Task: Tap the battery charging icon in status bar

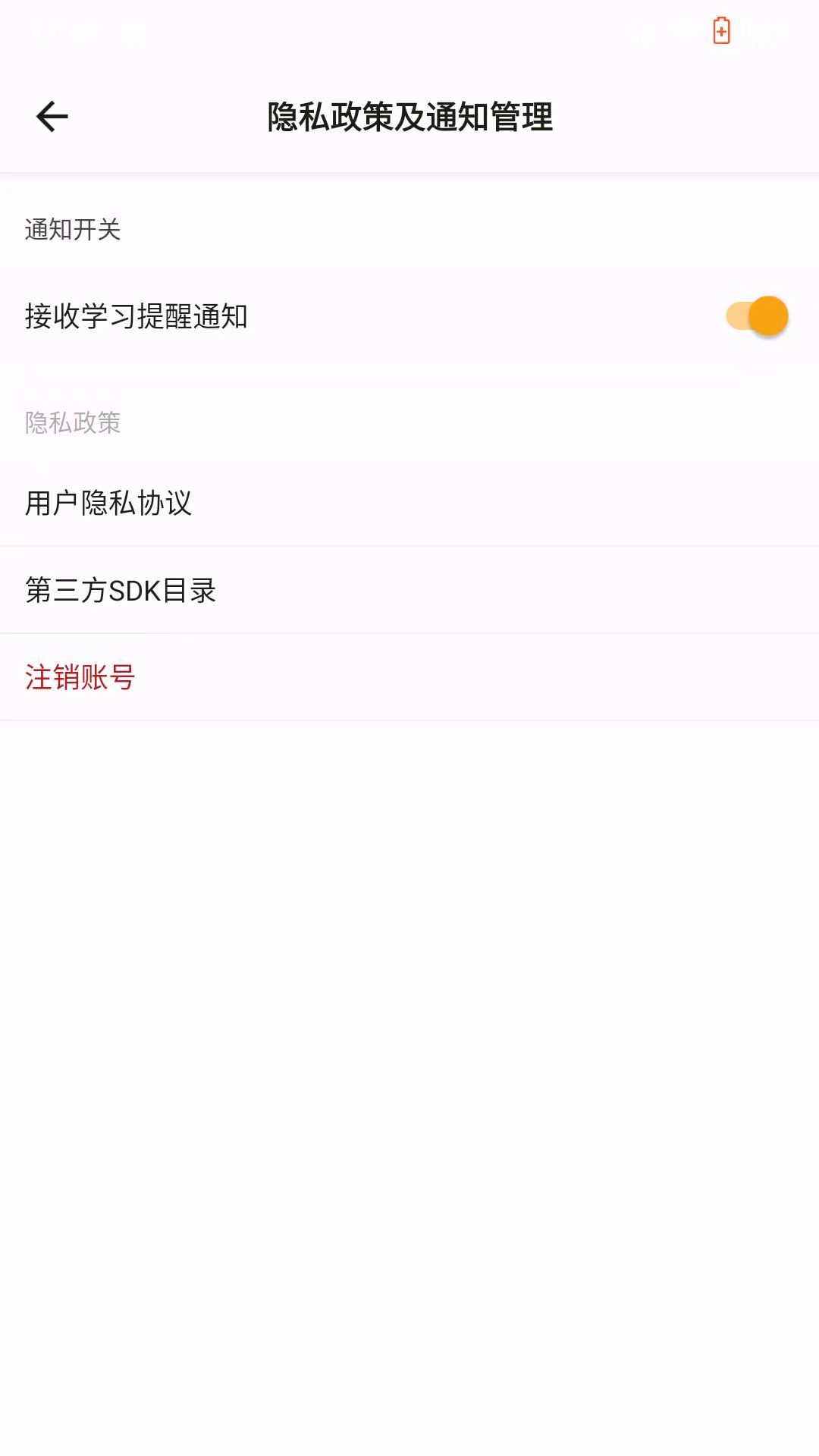Action: 720,30
